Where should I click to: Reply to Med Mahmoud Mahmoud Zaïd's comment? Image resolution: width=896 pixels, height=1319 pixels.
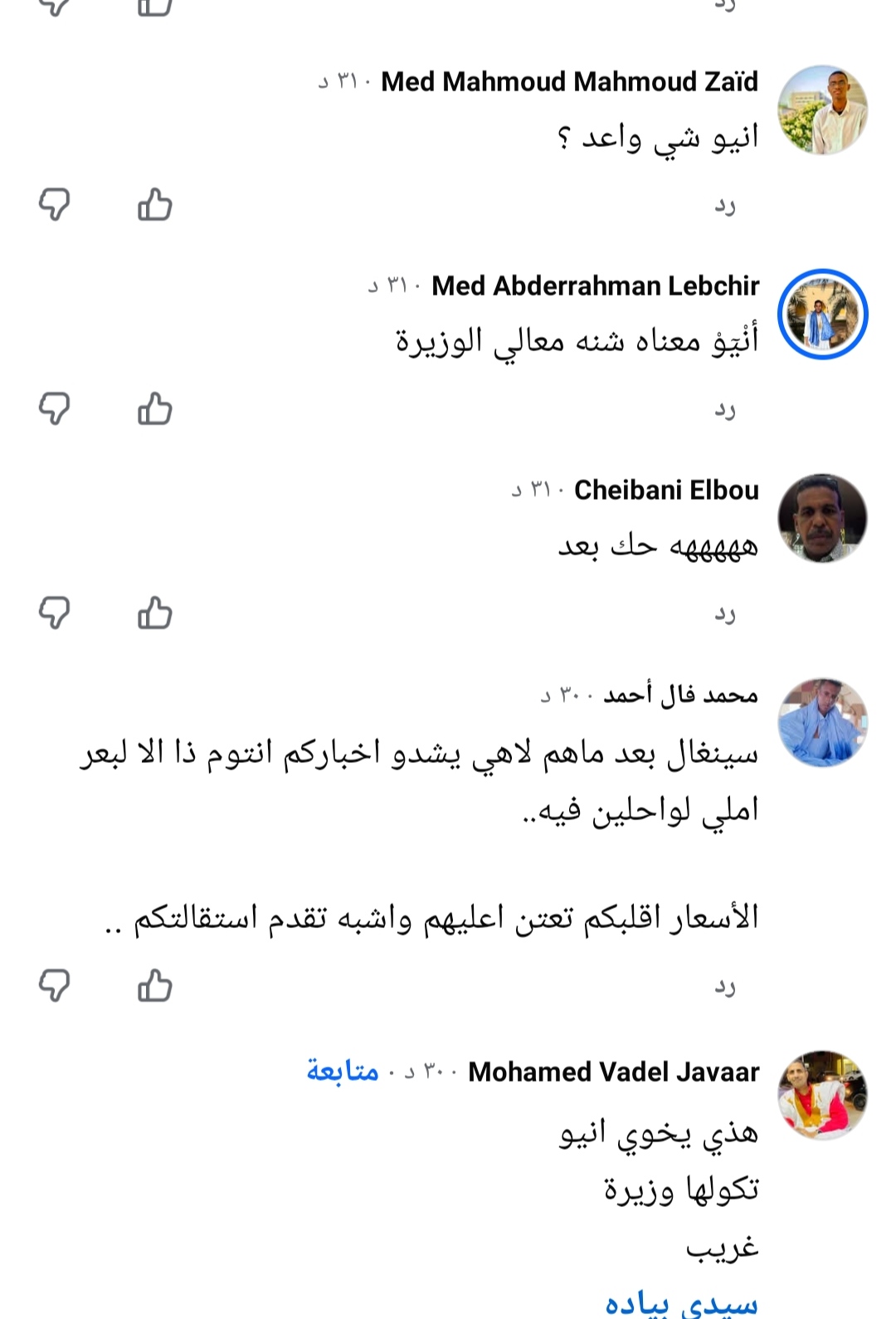(725, 206)
